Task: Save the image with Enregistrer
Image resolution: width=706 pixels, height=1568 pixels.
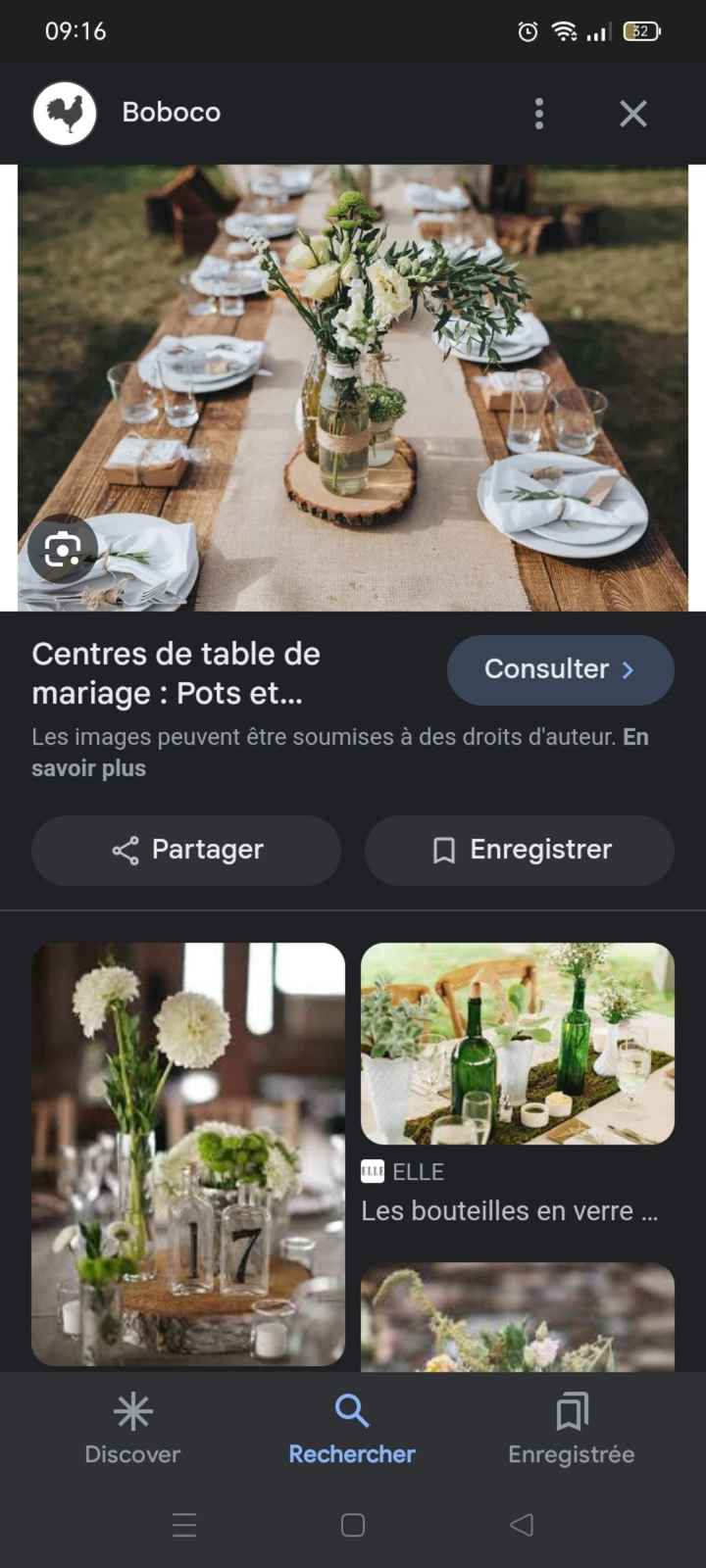Action: point(520,850)
